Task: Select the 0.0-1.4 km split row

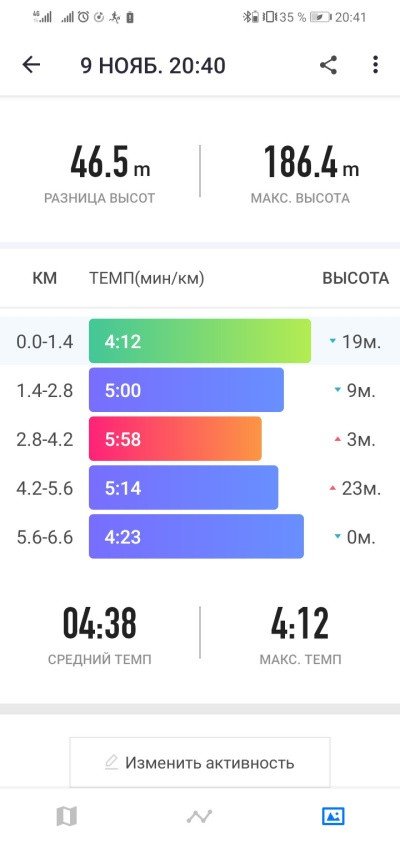Action: pyautogui.click(x=200, y=341)
